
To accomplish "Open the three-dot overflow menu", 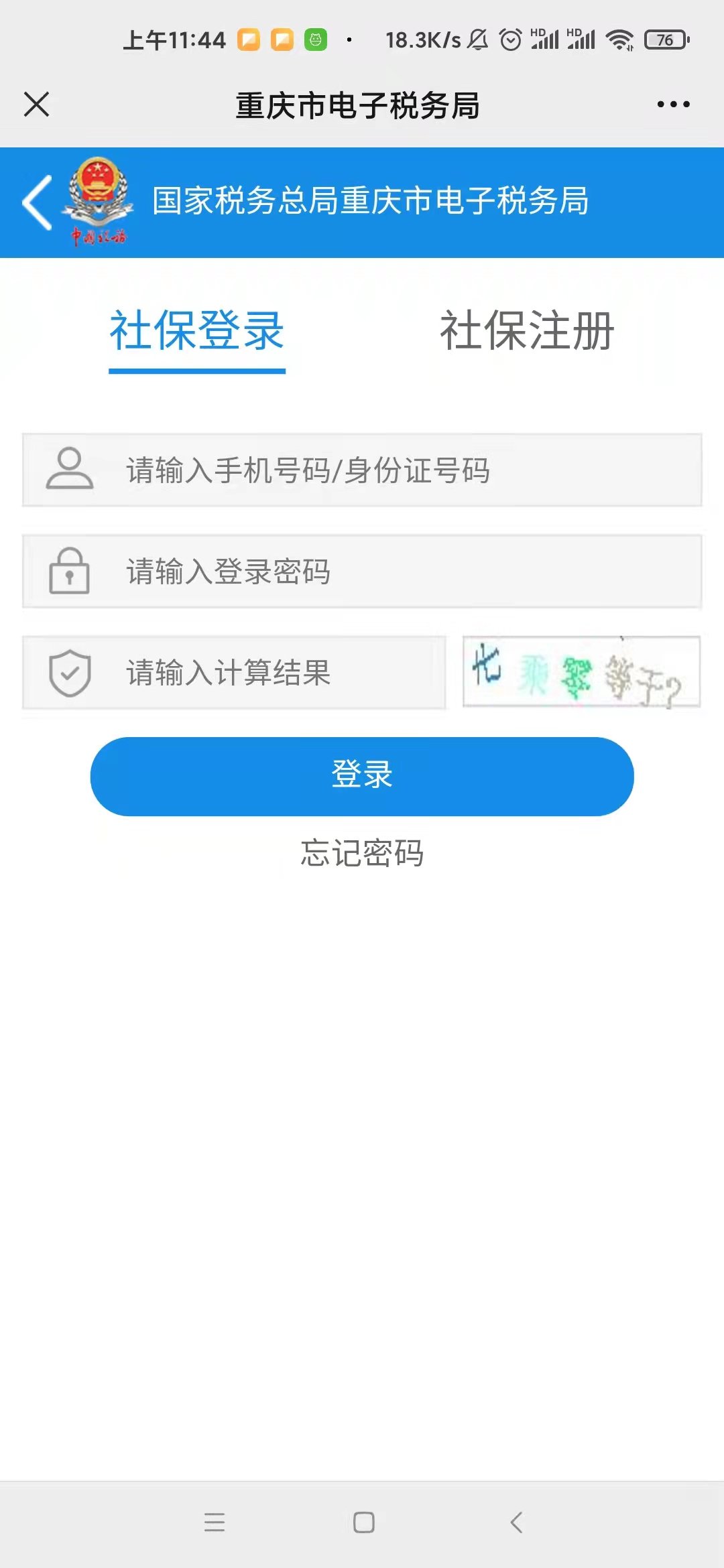I will pyautogui.click(x=673, y=105).
